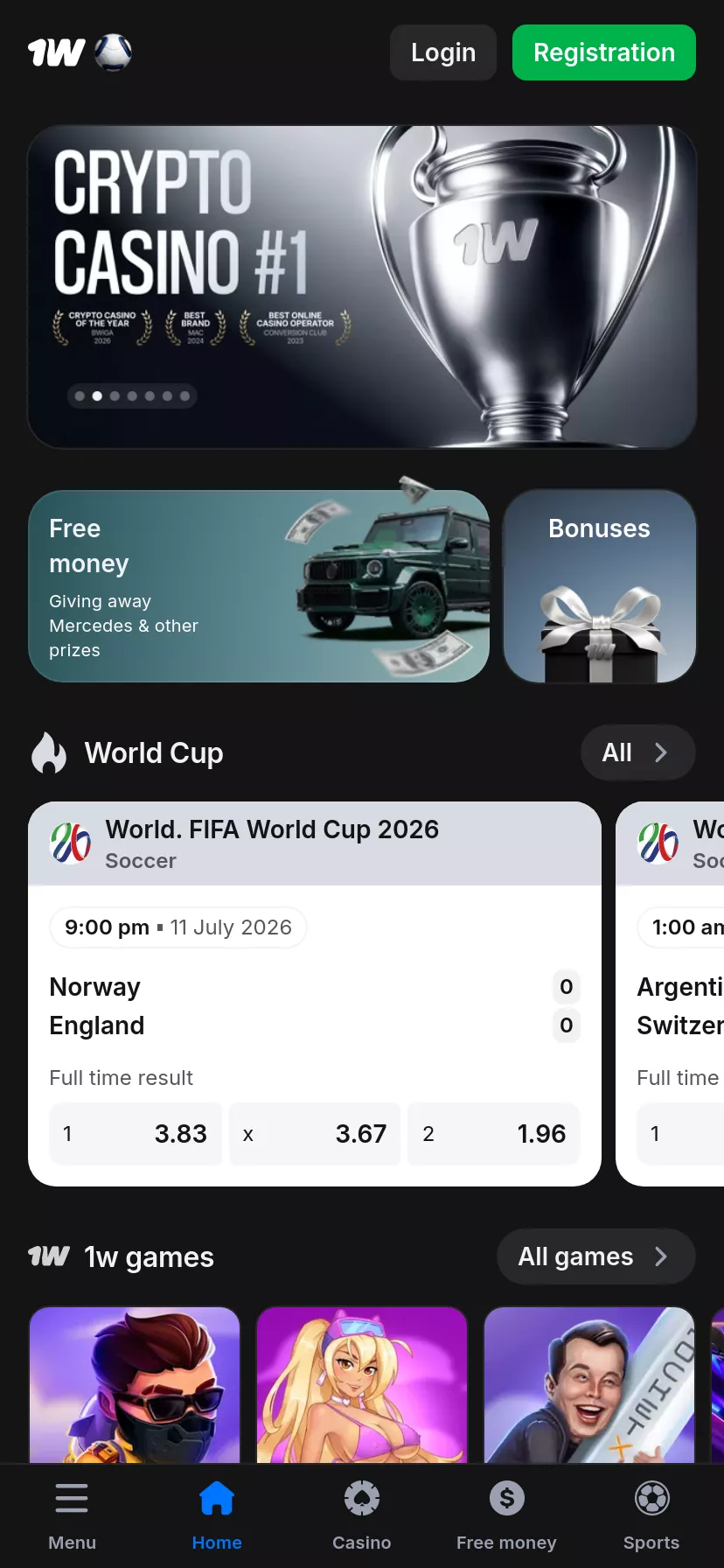Switch to the Sports tab

point(651,1516)
